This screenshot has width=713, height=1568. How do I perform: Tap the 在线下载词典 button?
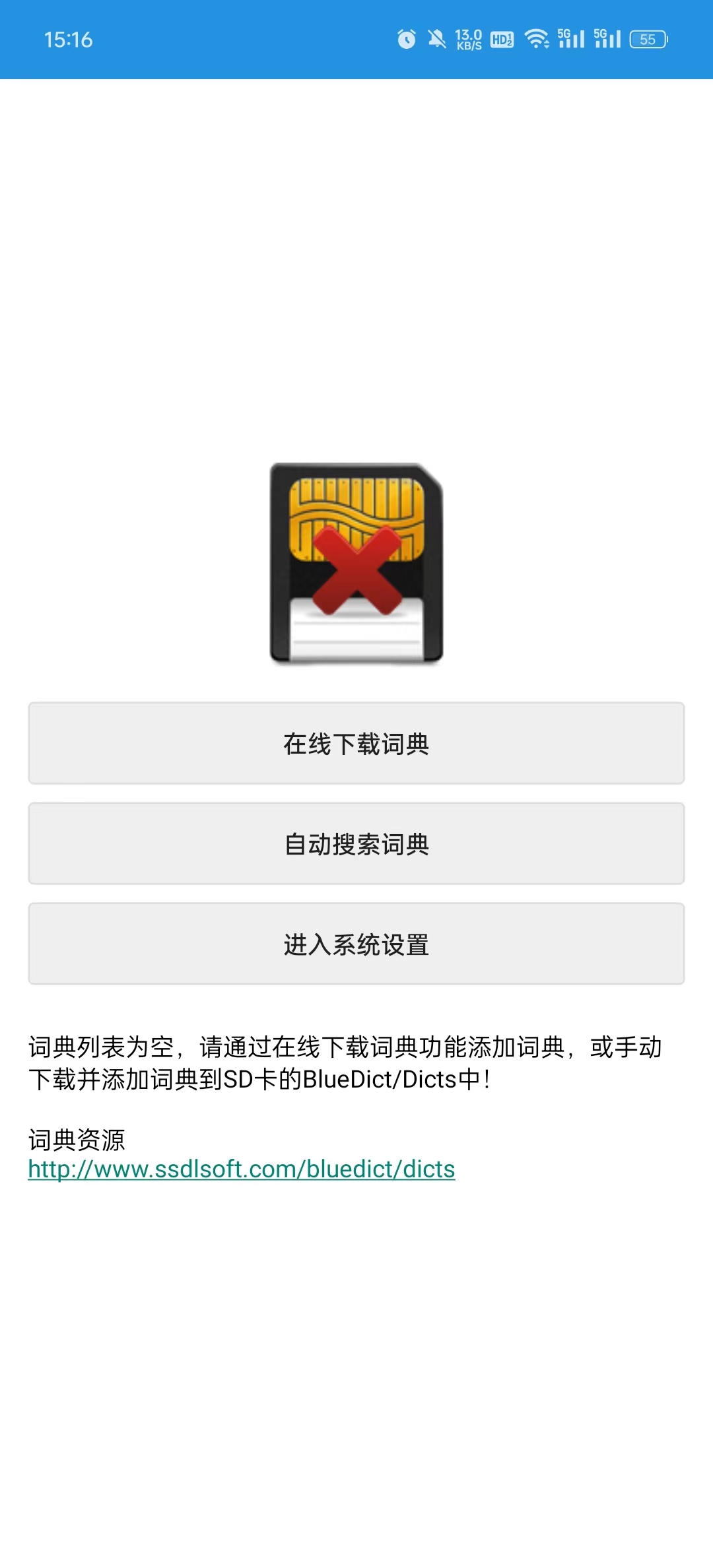356,744
